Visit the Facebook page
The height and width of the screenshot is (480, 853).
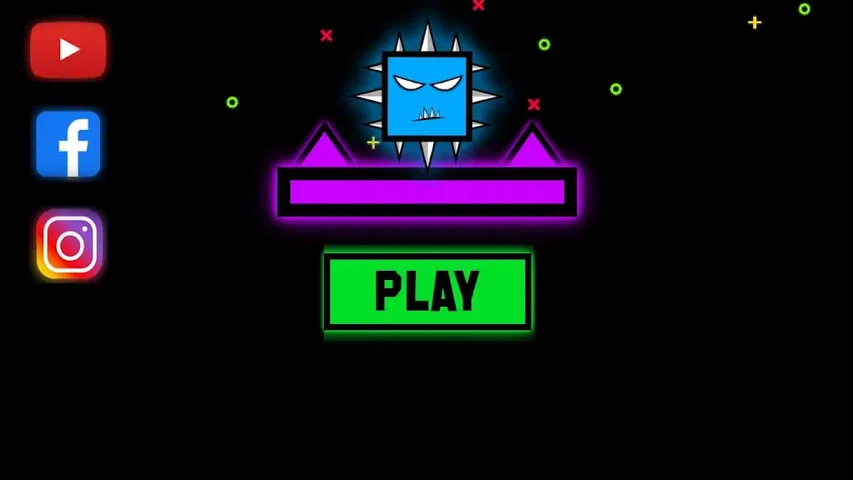pyautogui.click(x=68, y=145)
